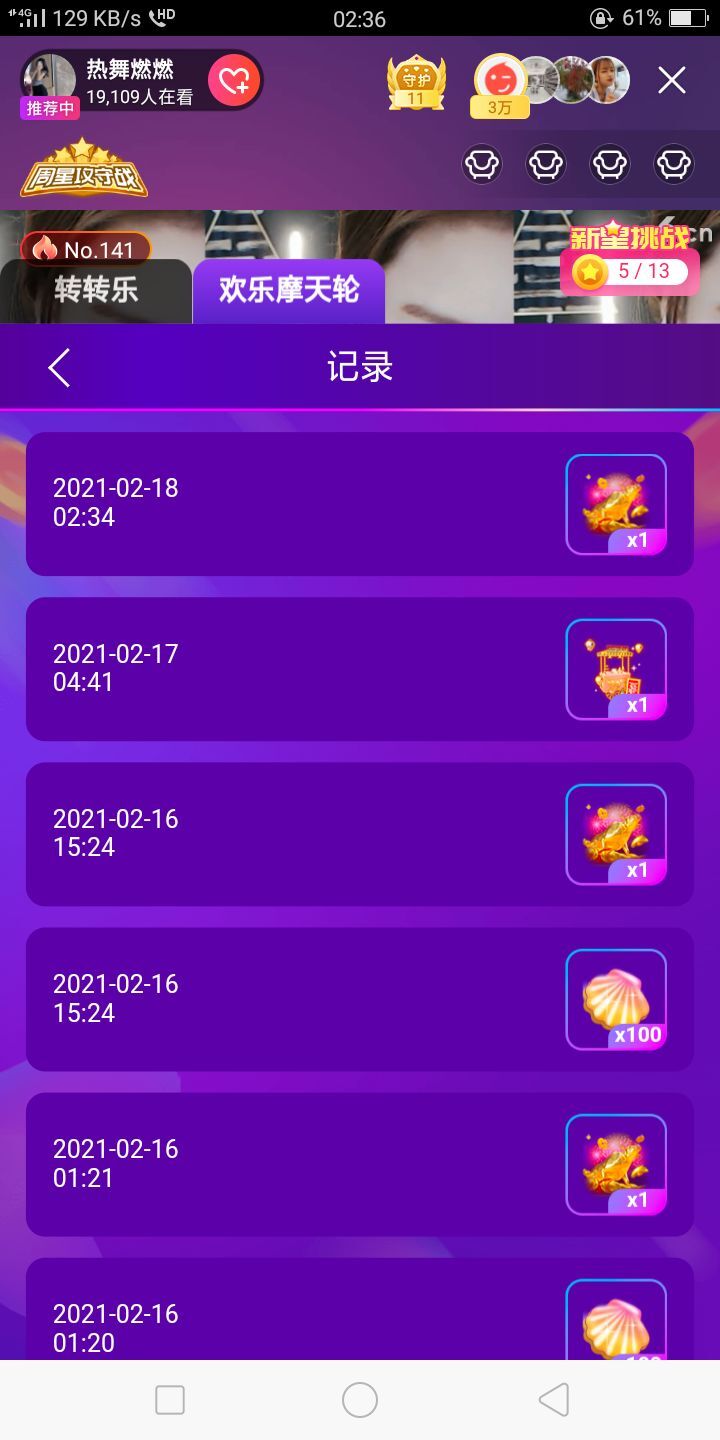Tap the last empty sofa seat icon
The width and height of the screenshot is (720, 1440).
tap(674, 164)
